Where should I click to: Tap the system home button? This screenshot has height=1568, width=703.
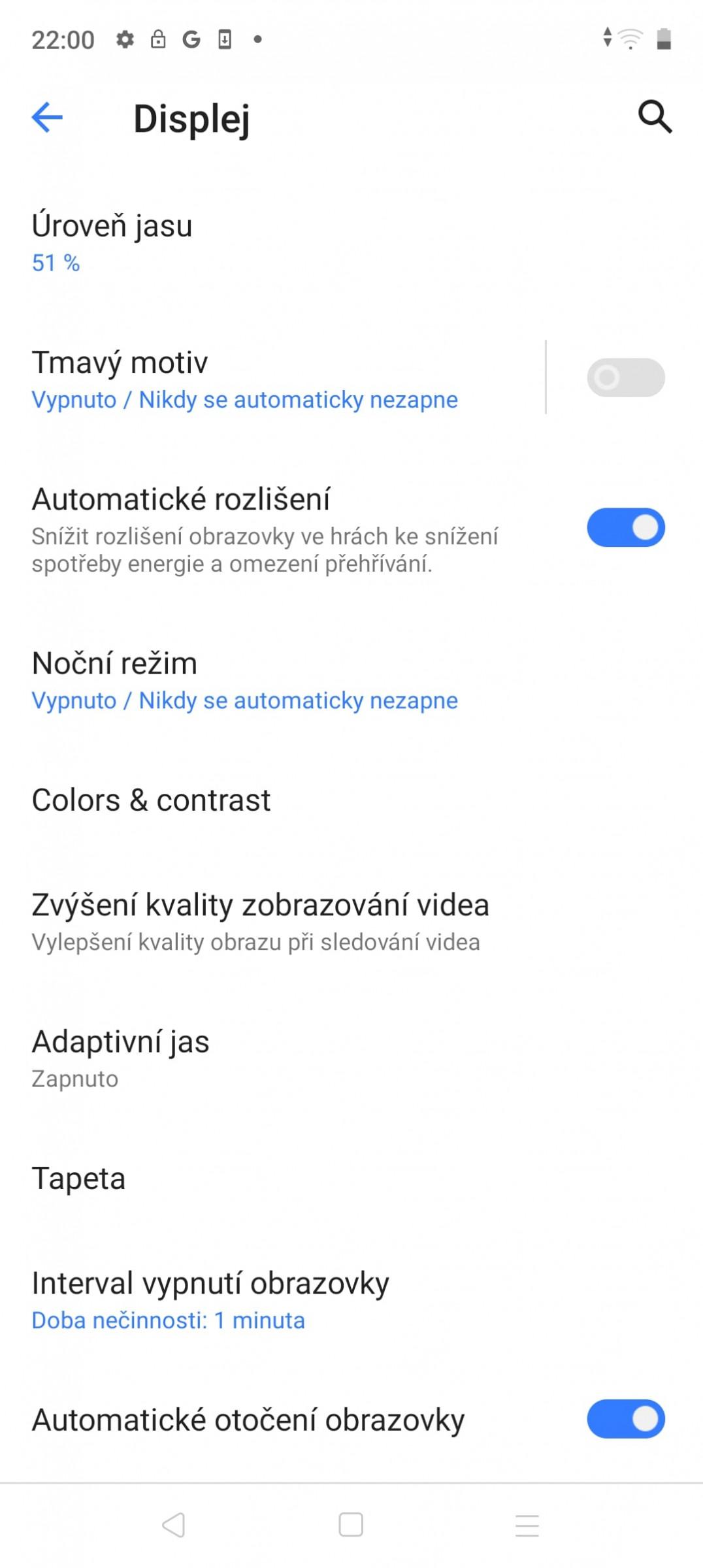[351, 1525]
